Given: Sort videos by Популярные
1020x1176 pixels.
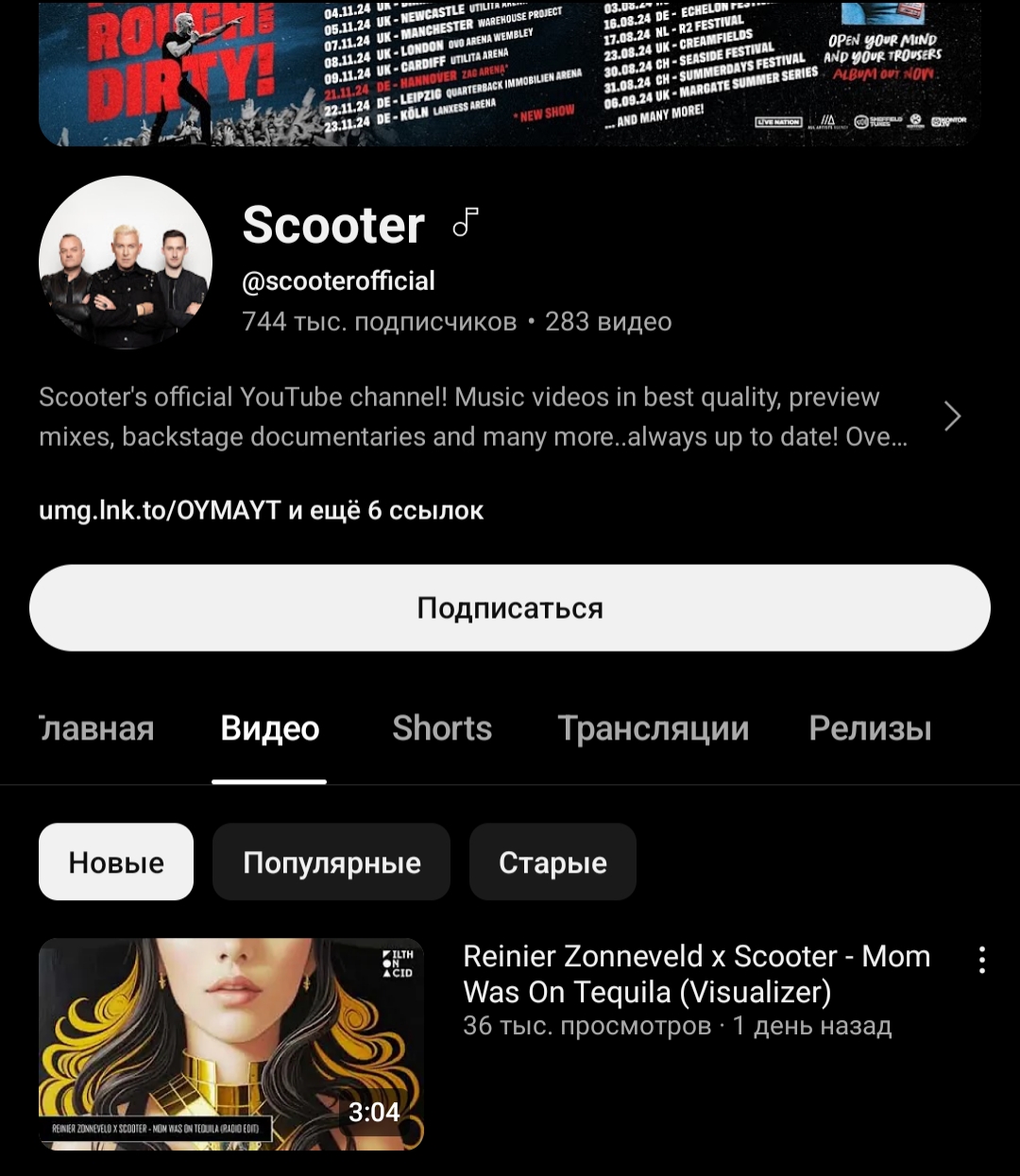Looking at the screenshot, I should point(331,862).
